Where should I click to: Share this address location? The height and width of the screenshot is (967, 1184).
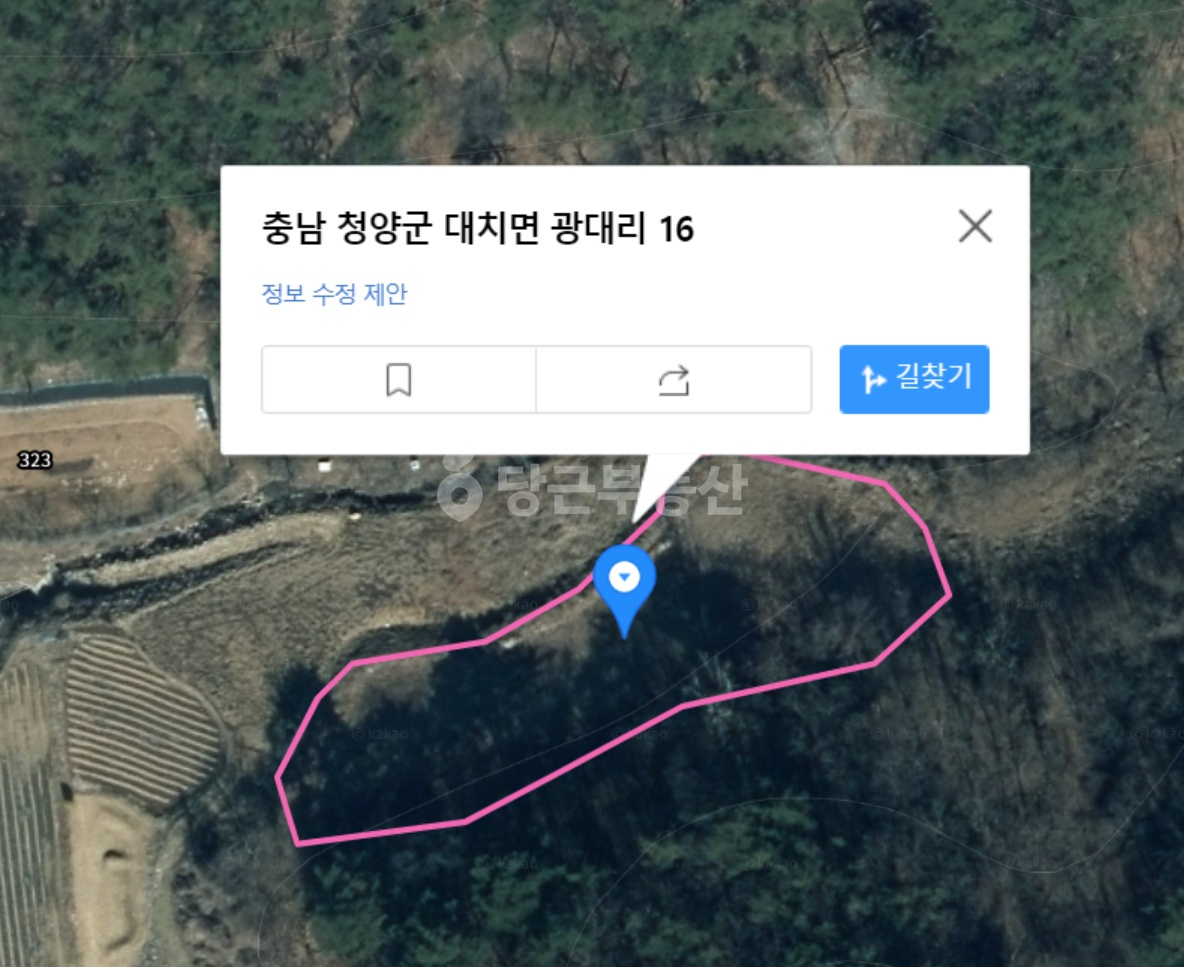click(x=674, y=380)
